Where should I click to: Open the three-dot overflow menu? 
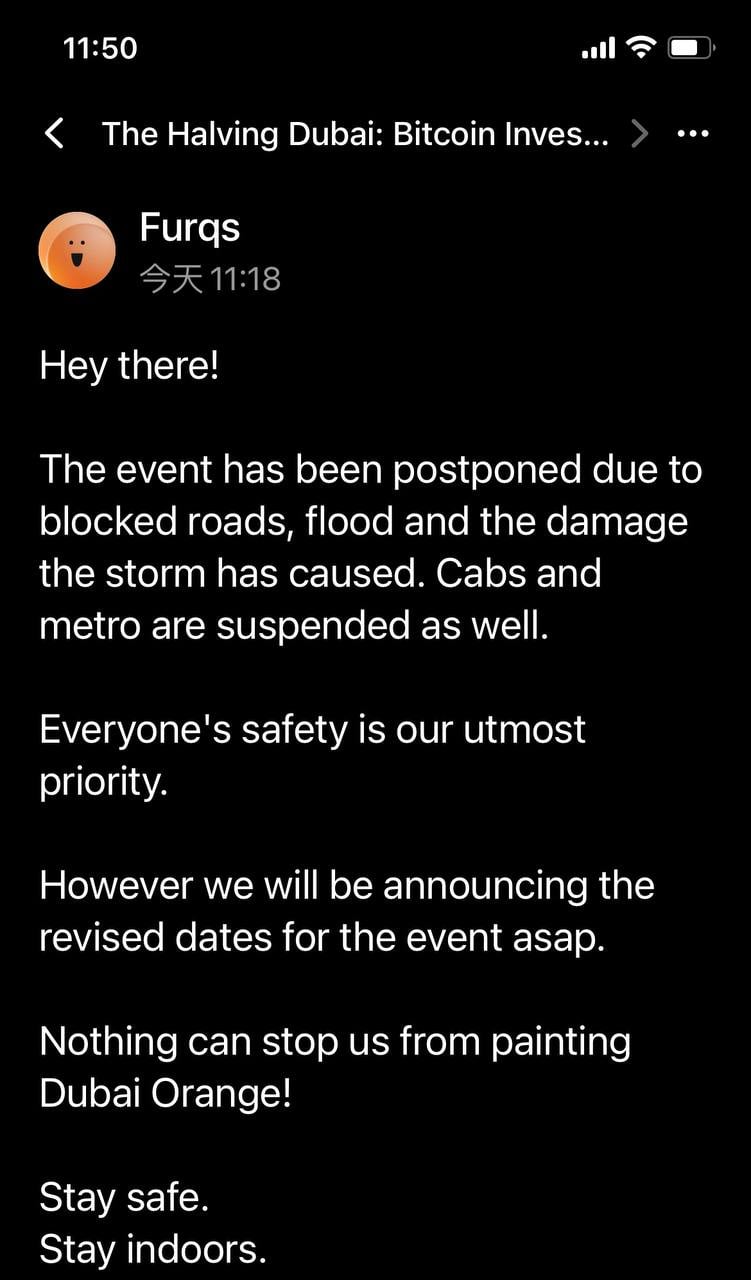point(693,134)
